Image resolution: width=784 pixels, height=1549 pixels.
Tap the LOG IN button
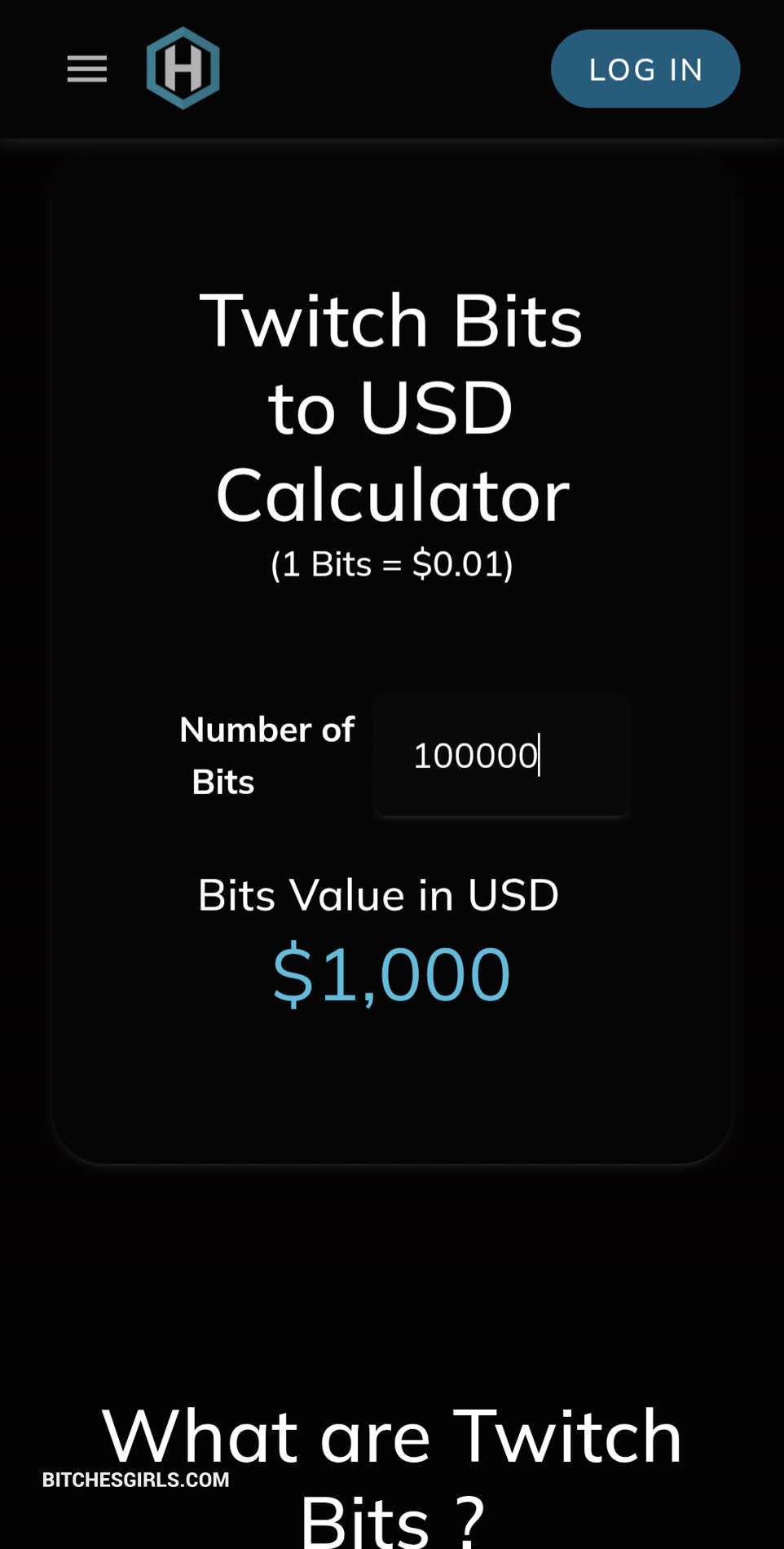point(645,69)
